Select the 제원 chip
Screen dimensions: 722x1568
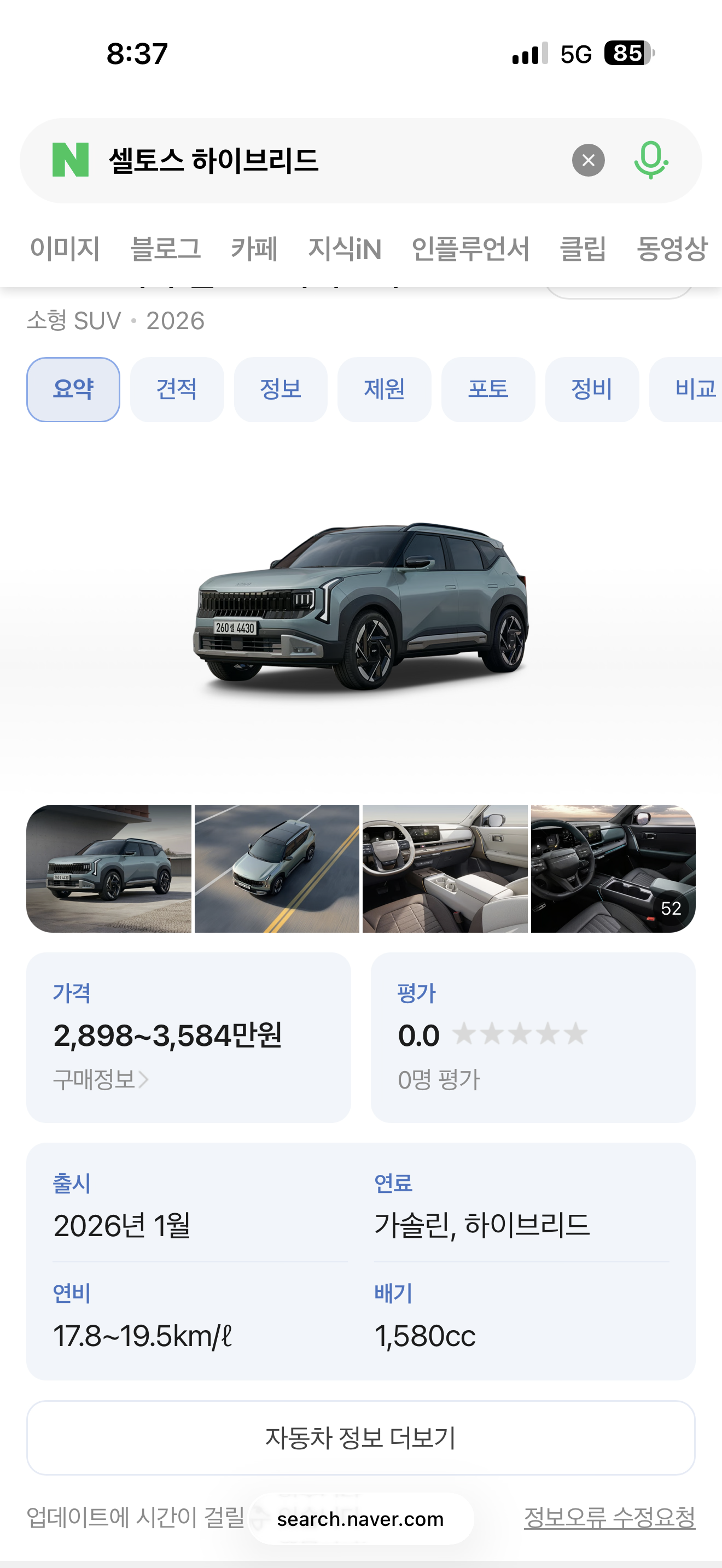click(x=384, y=390)
